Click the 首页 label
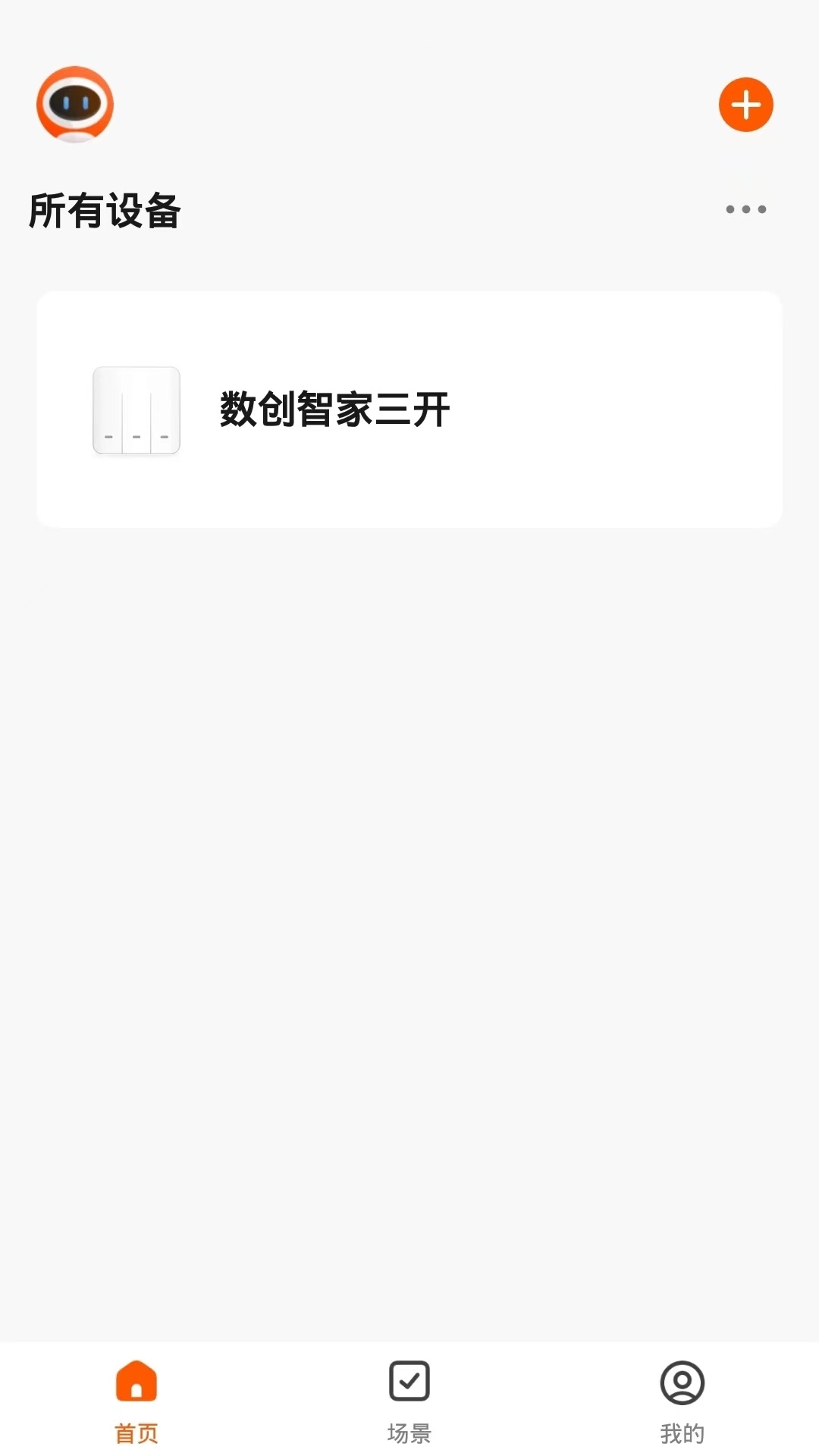The width and height of the screenshot is (819, 1456). coord(136,1433)
